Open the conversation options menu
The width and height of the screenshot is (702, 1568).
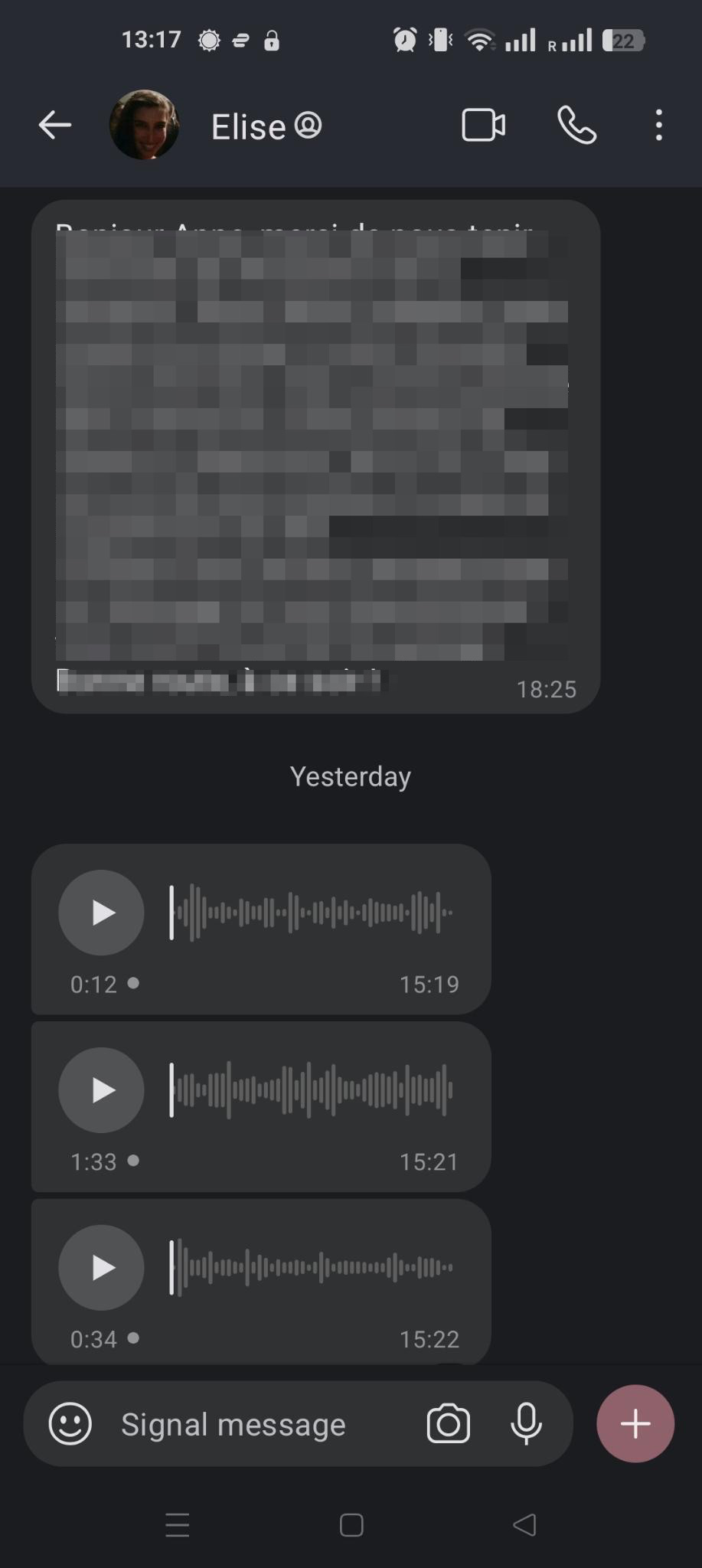(x=658, y=125)
